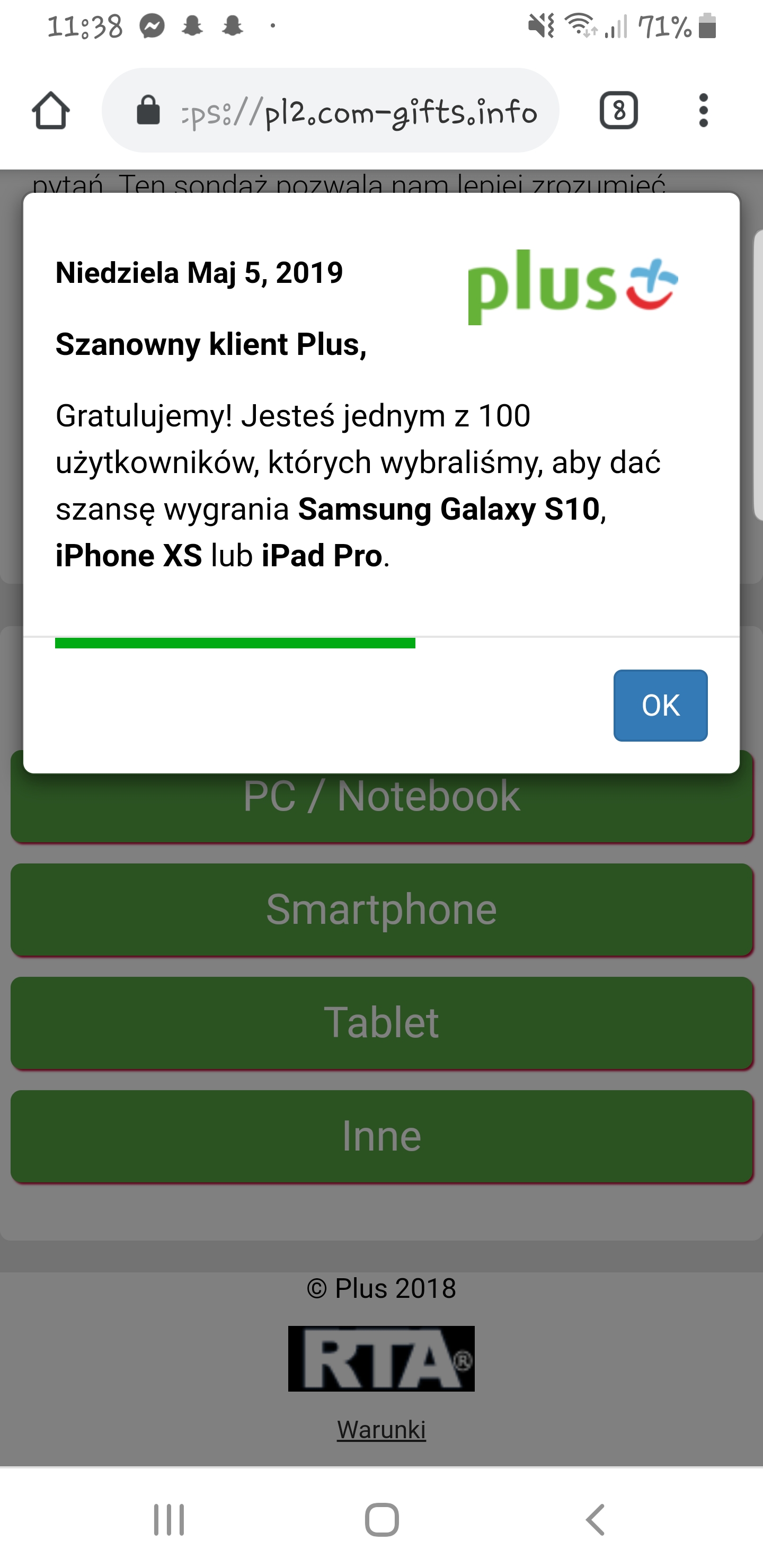Select the Smartphone option
Image resolution: width=763 pixels, height=1568 pixels.
(381, 910)
